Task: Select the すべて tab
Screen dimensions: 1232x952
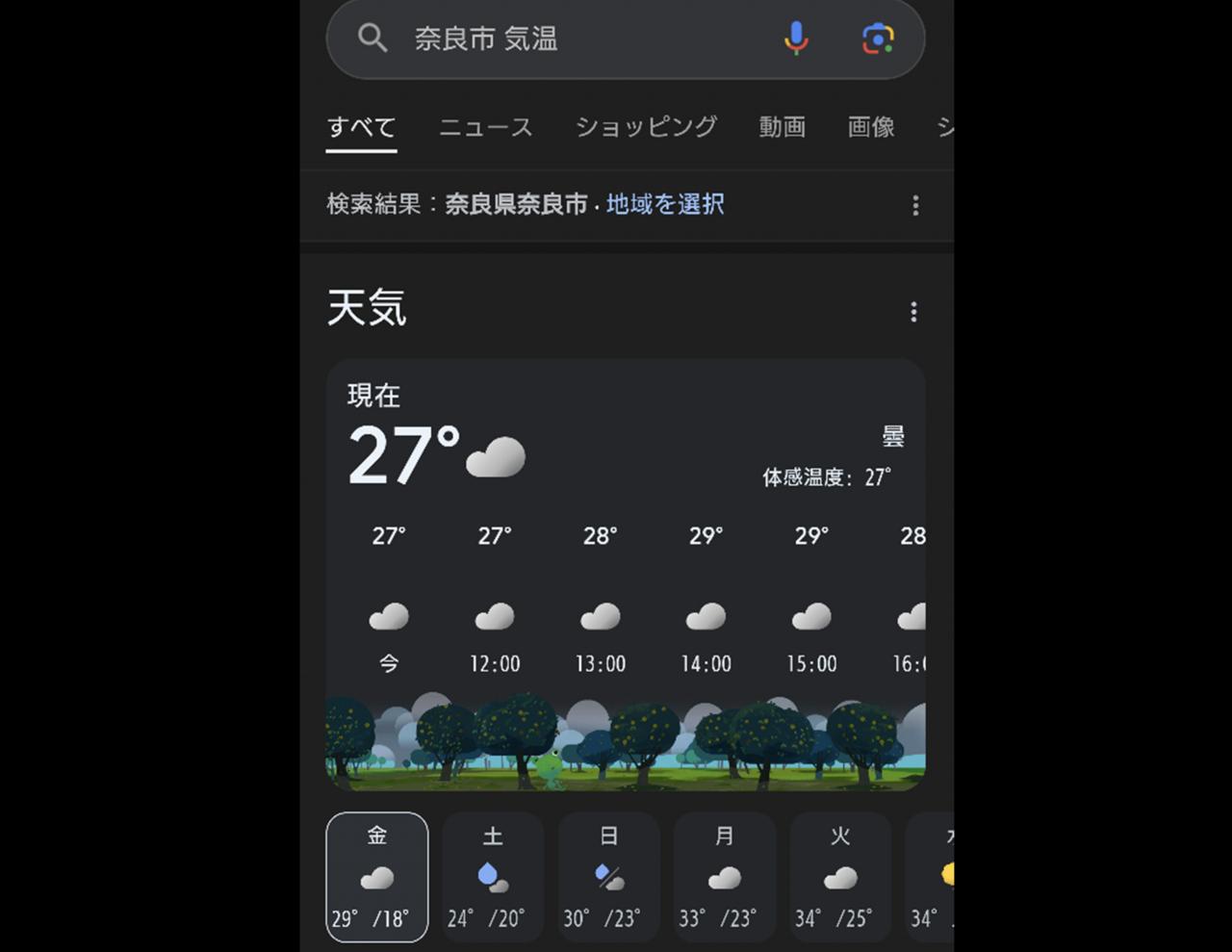Action: click(361, 129)
